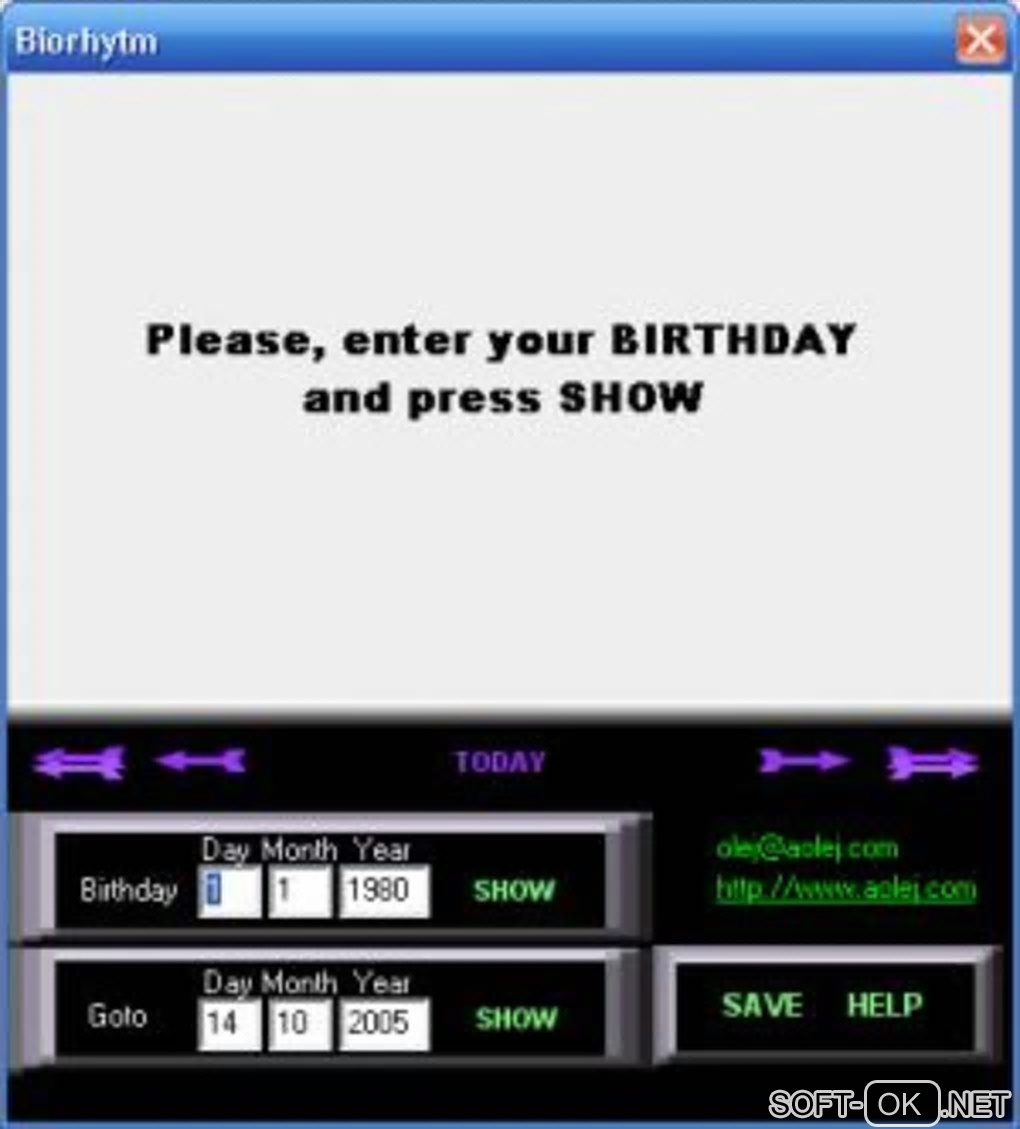Open the olej@aolej.com email link
This screenshot has height=1129, width=1020.
(807, 848)
